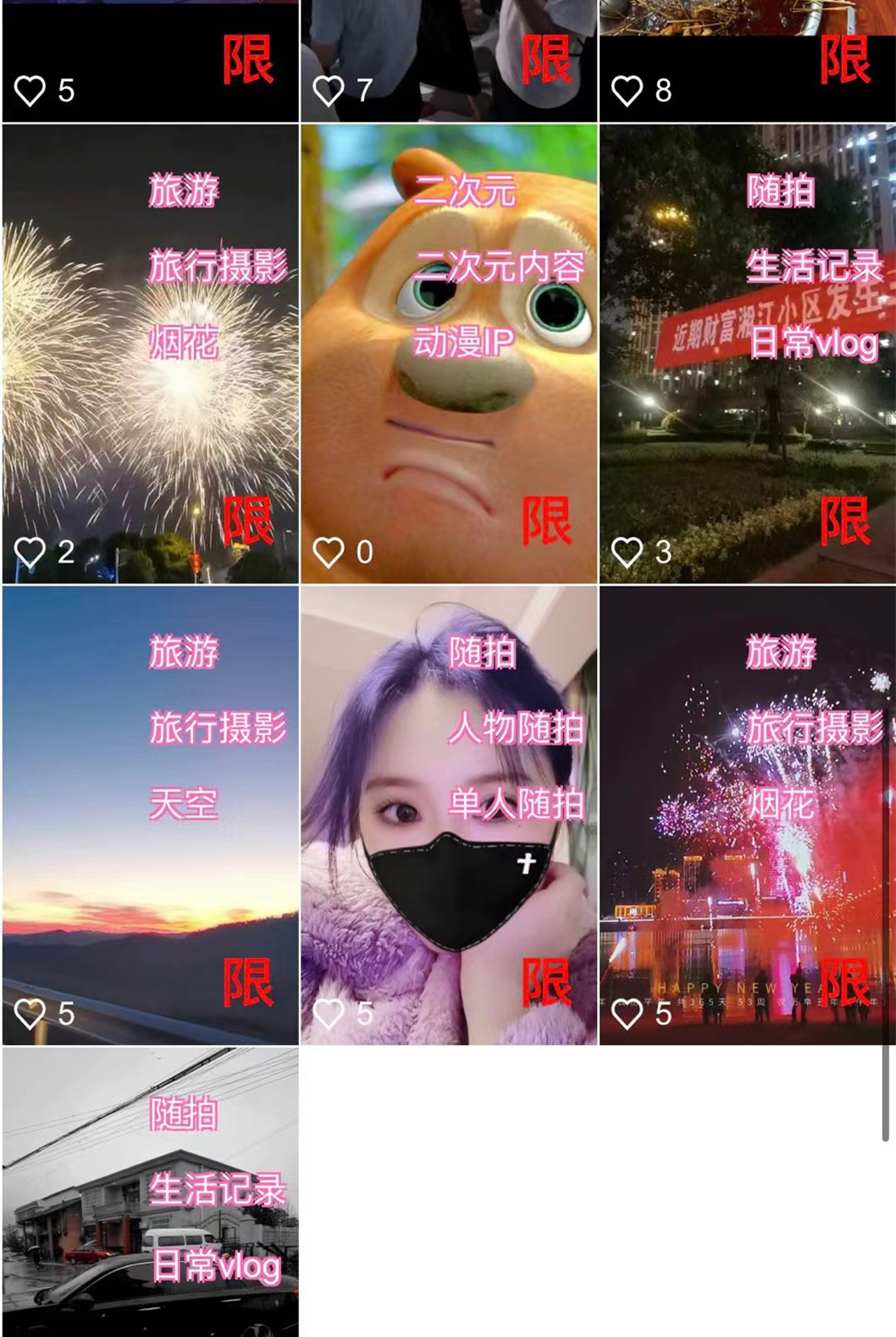
Task: Play the cartoon bear video
Action: coord(449,354)
